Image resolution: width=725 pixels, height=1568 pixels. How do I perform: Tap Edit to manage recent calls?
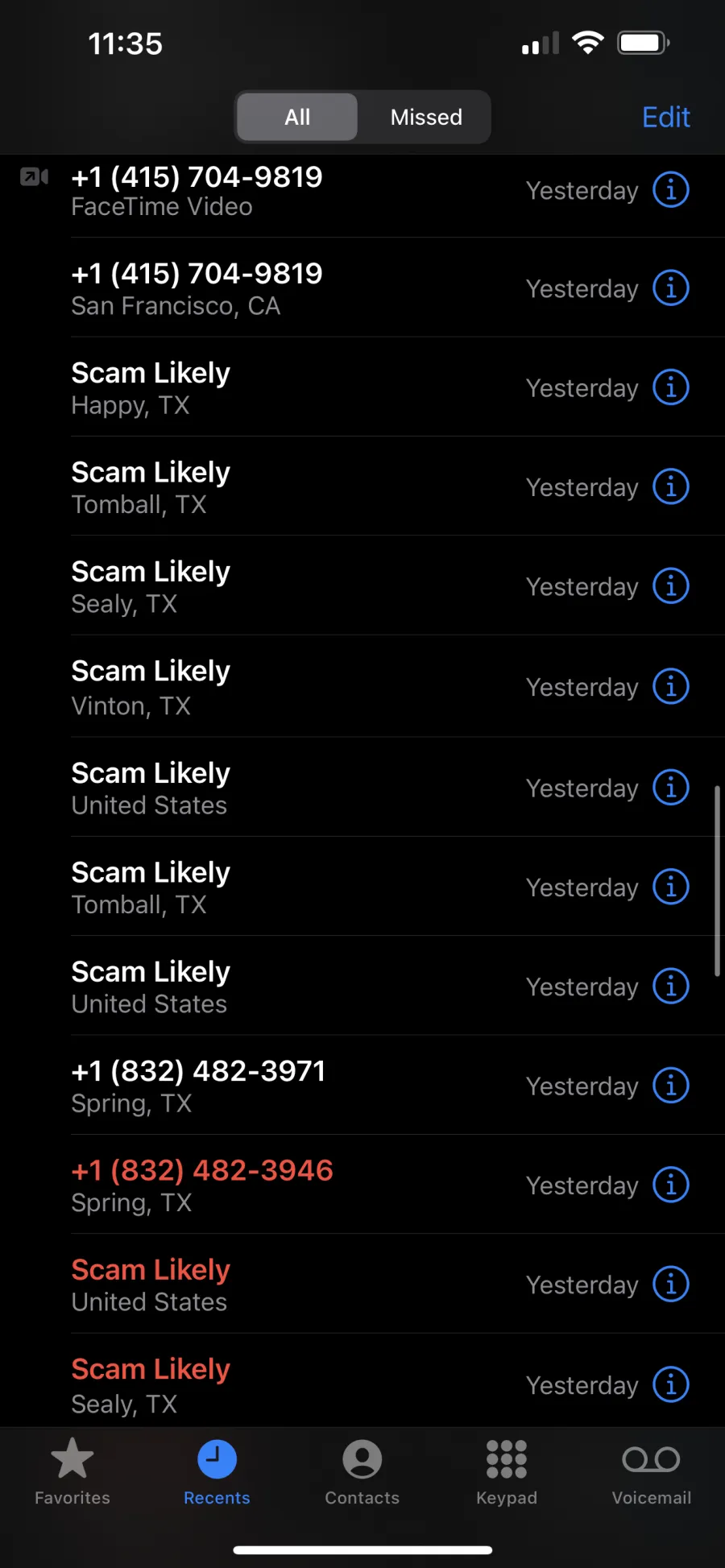(x=665, y=118)
